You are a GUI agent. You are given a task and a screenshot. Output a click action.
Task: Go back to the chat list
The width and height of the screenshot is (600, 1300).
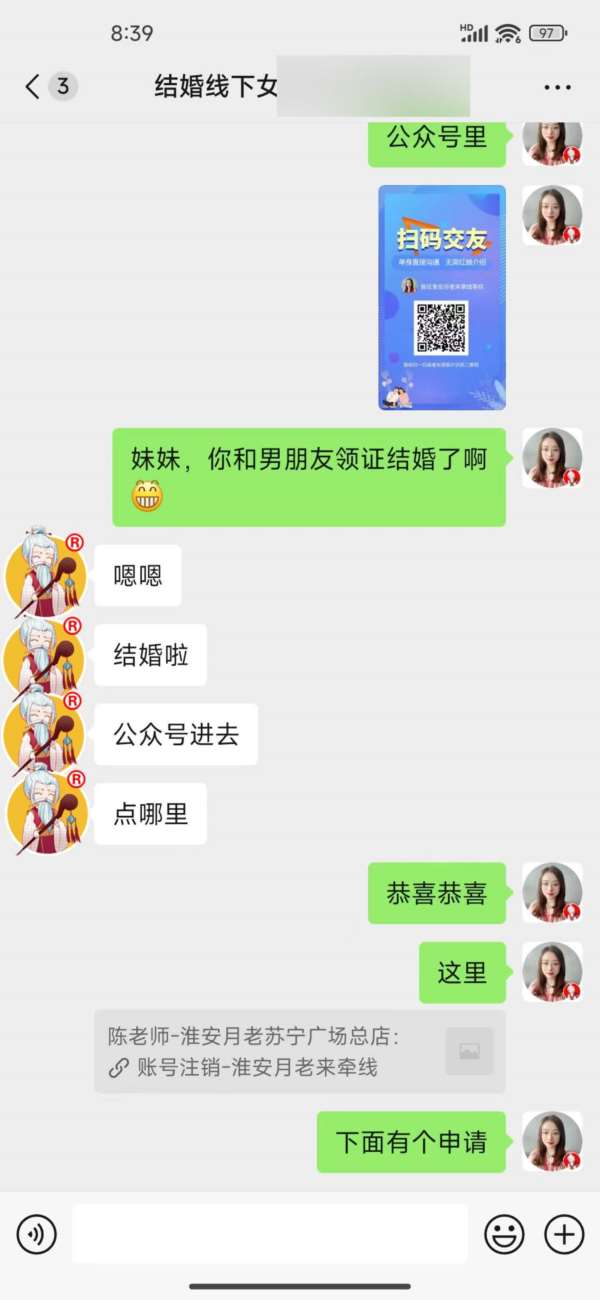coord(35,87)
